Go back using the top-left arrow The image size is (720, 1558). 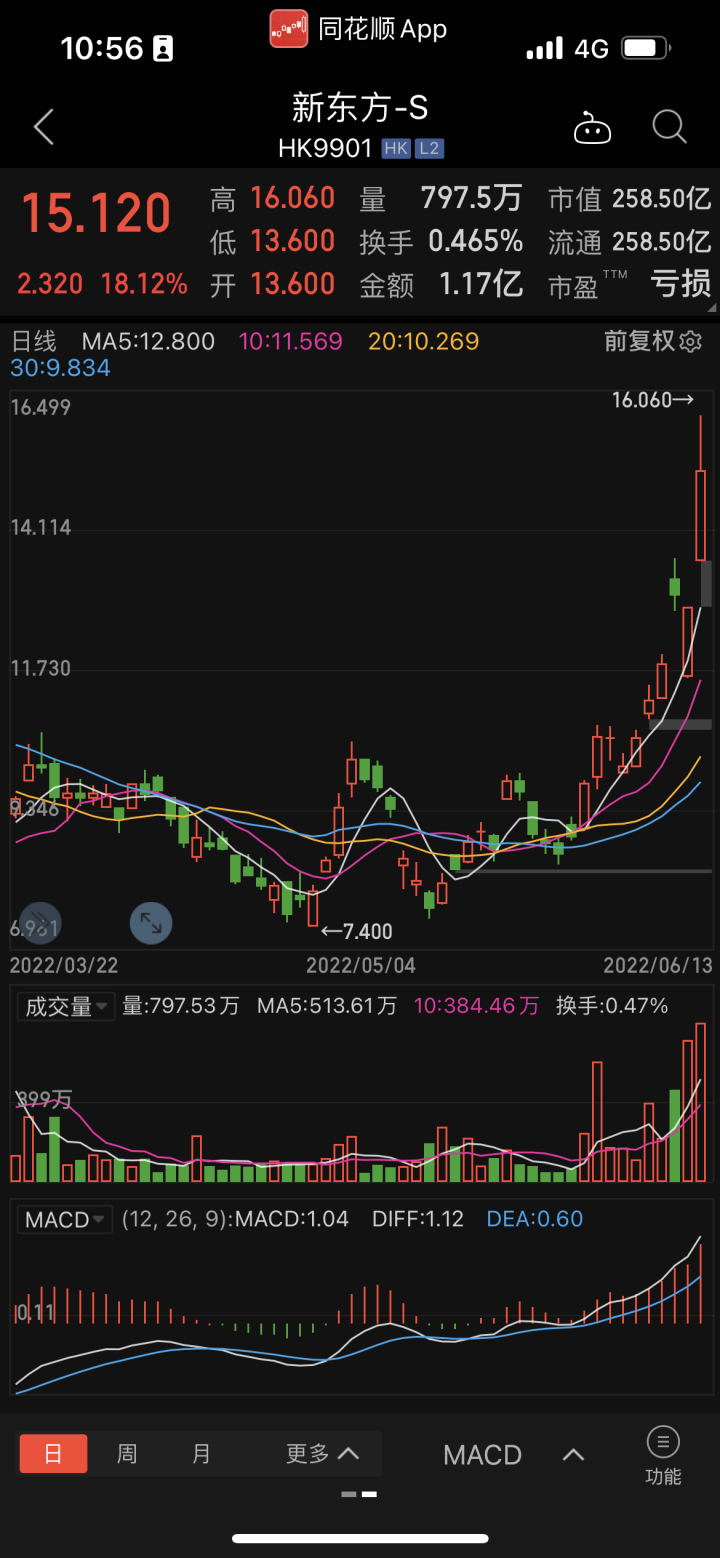pyautogui.click(x=43, y=128)
